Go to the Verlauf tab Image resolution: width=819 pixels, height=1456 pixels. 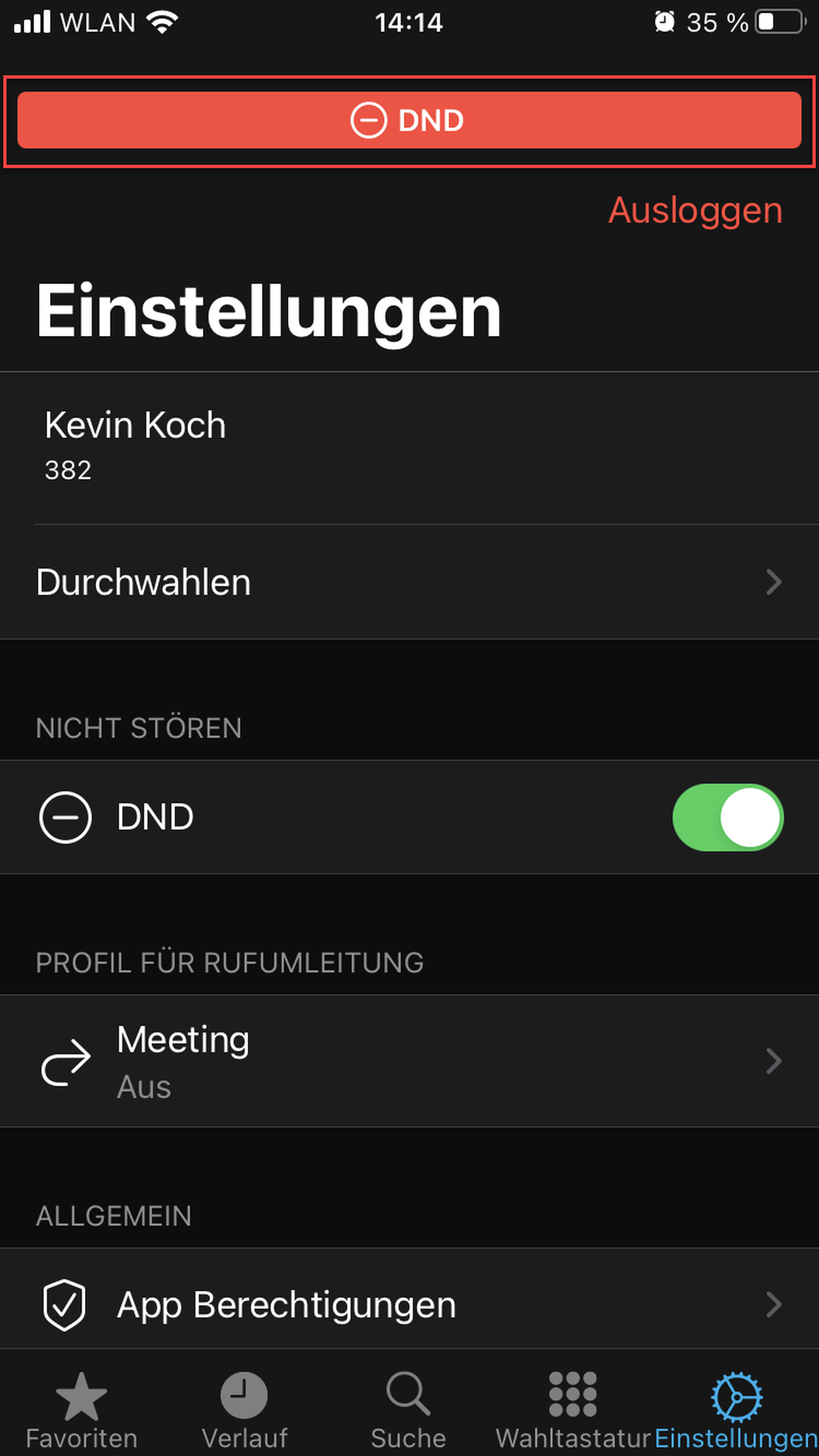click(244, 1409)
